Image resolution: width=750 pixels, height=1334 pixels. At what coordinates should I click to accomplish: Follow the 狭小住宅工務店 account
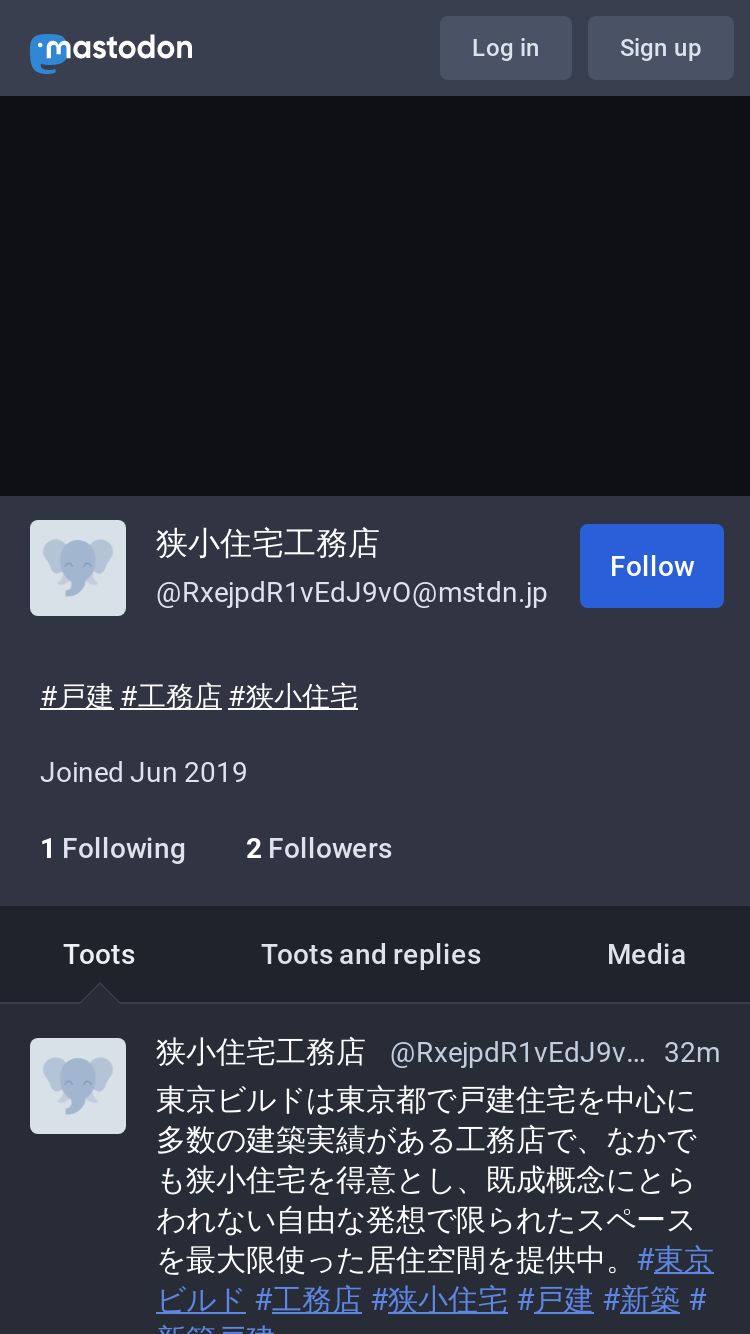pos(652,566)
